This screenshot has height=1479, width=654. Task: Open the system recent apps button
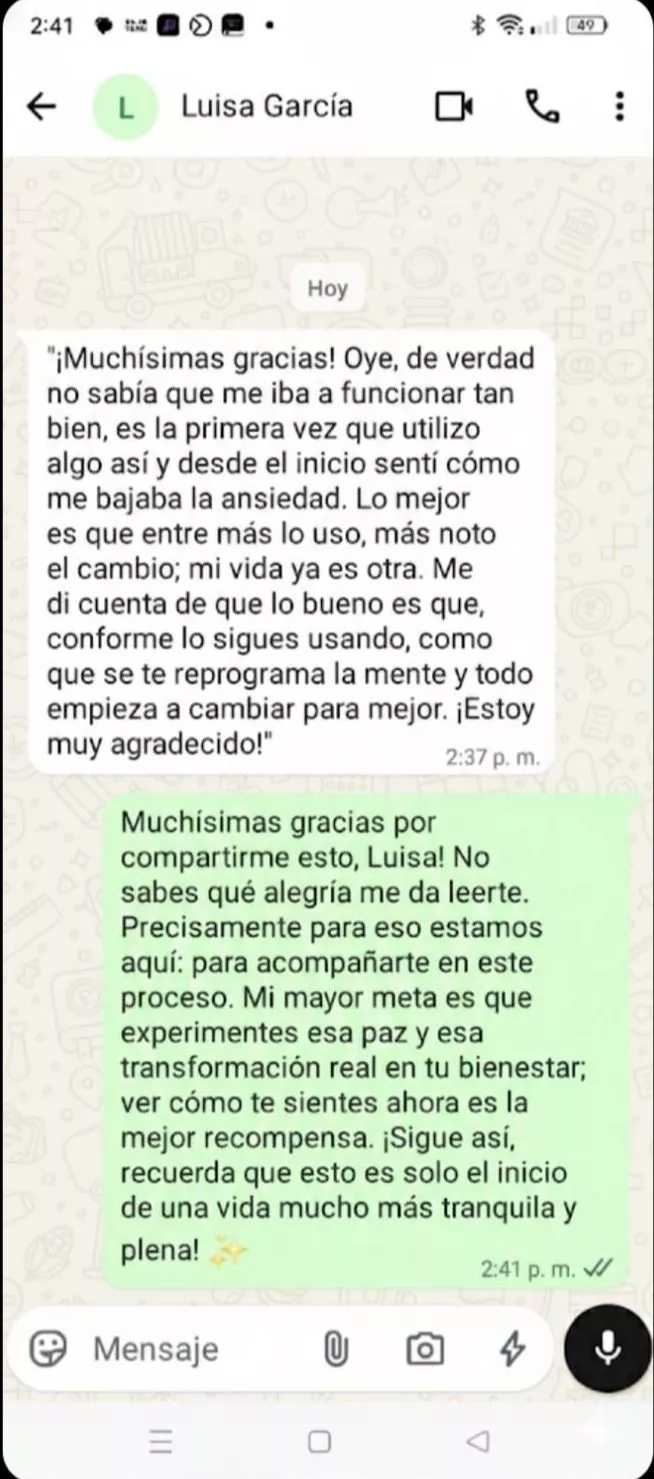[160, 1441]
